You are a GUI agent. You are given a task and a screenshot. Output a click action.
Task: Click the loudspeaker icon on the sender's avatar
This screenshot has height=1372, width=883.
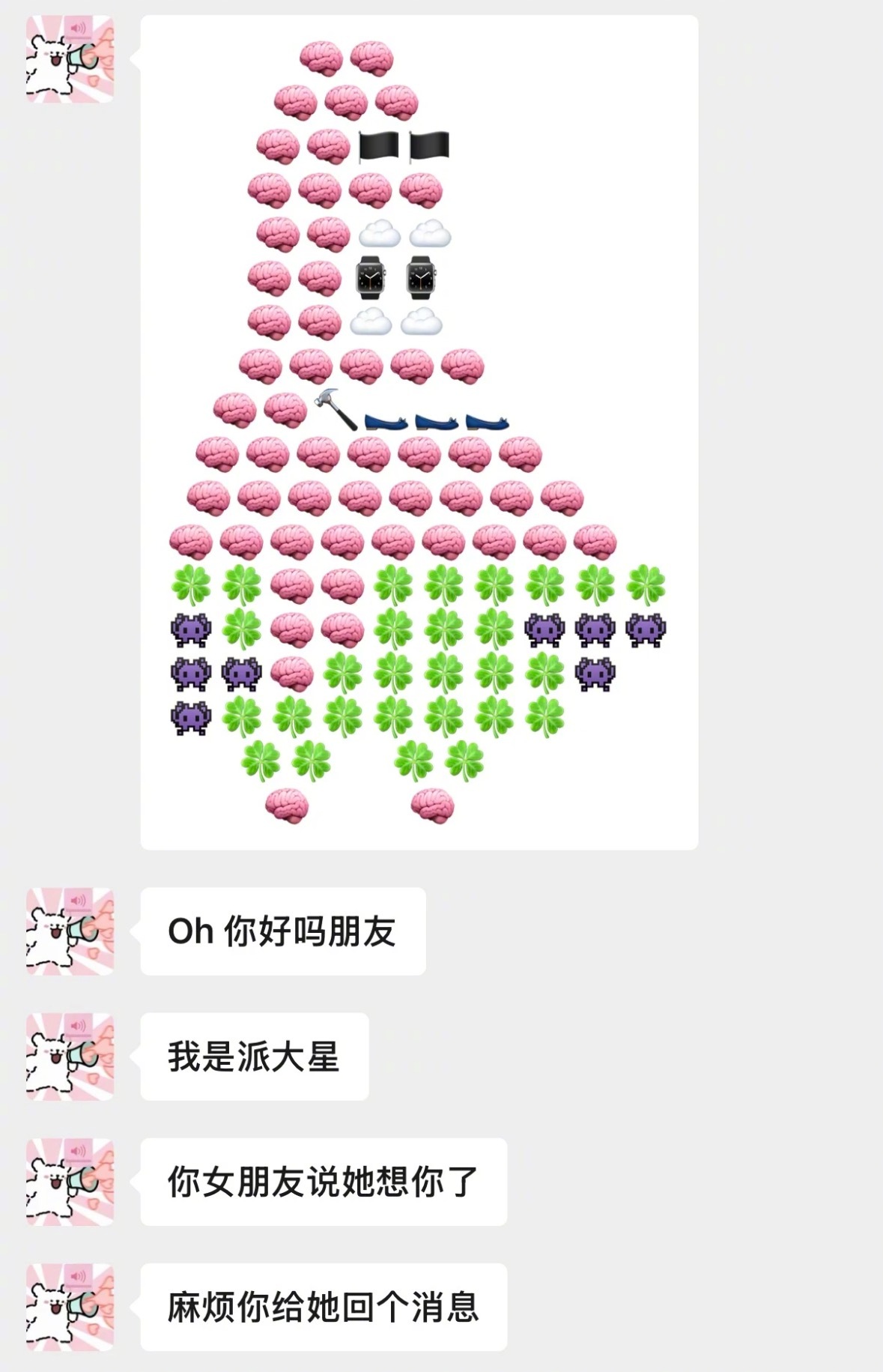click(x=78, y=27)
